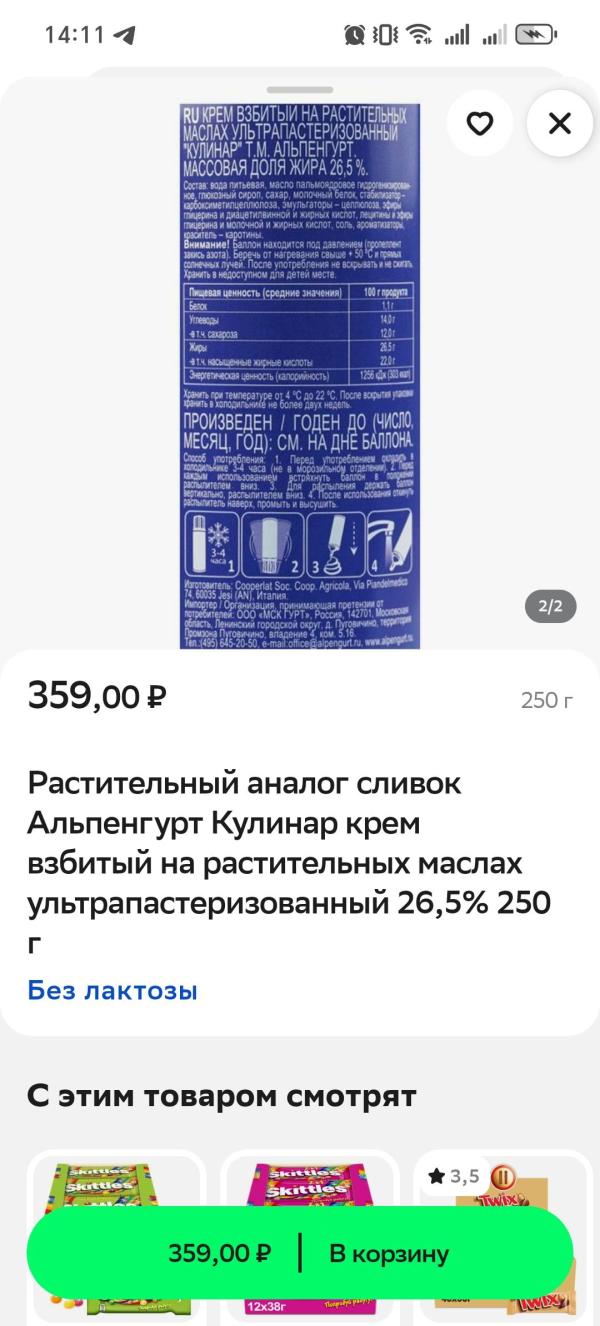Viewport: 600px width, 1326px height.
Task: Add product to favorites with heart icon
Action: click(481, 124)
